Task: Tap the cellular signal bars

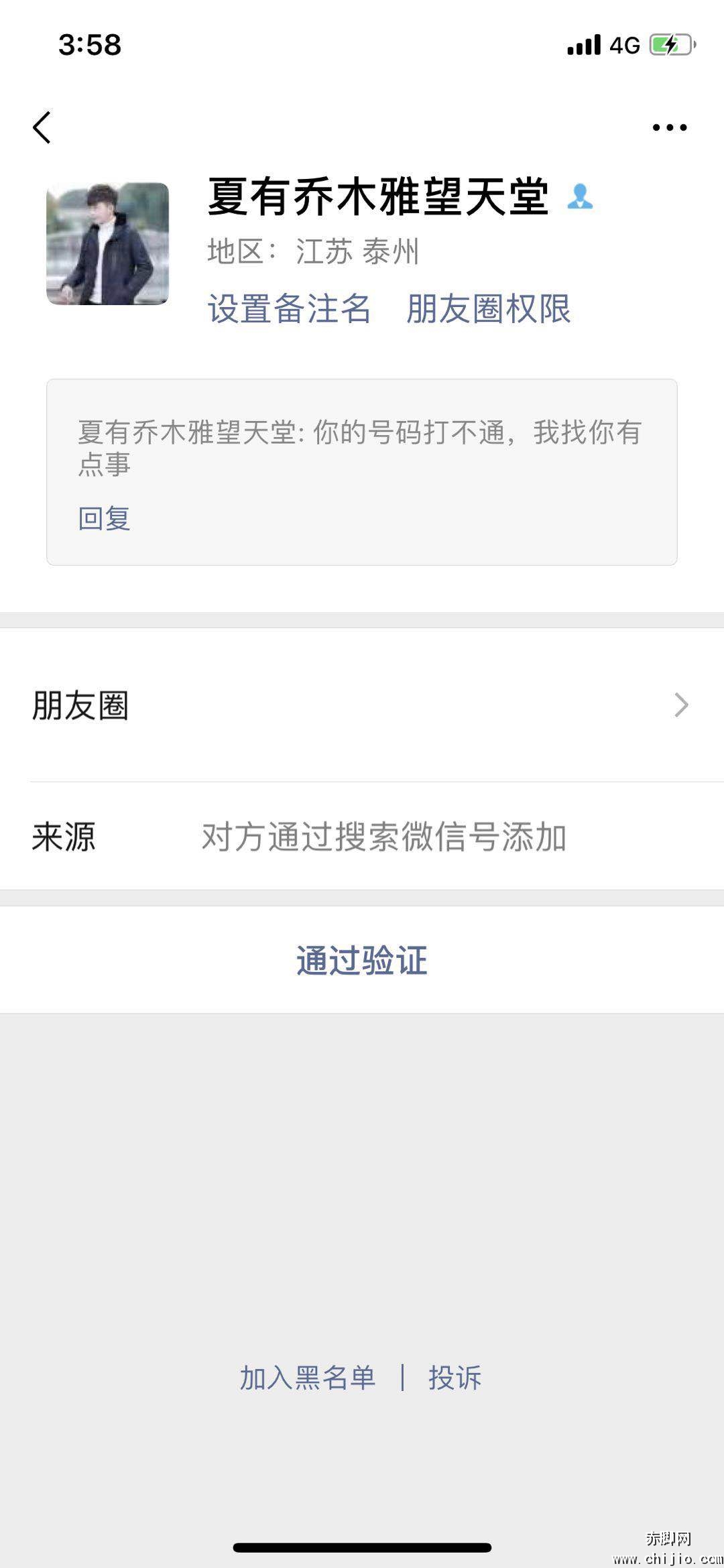Action: tap(583, 44)
